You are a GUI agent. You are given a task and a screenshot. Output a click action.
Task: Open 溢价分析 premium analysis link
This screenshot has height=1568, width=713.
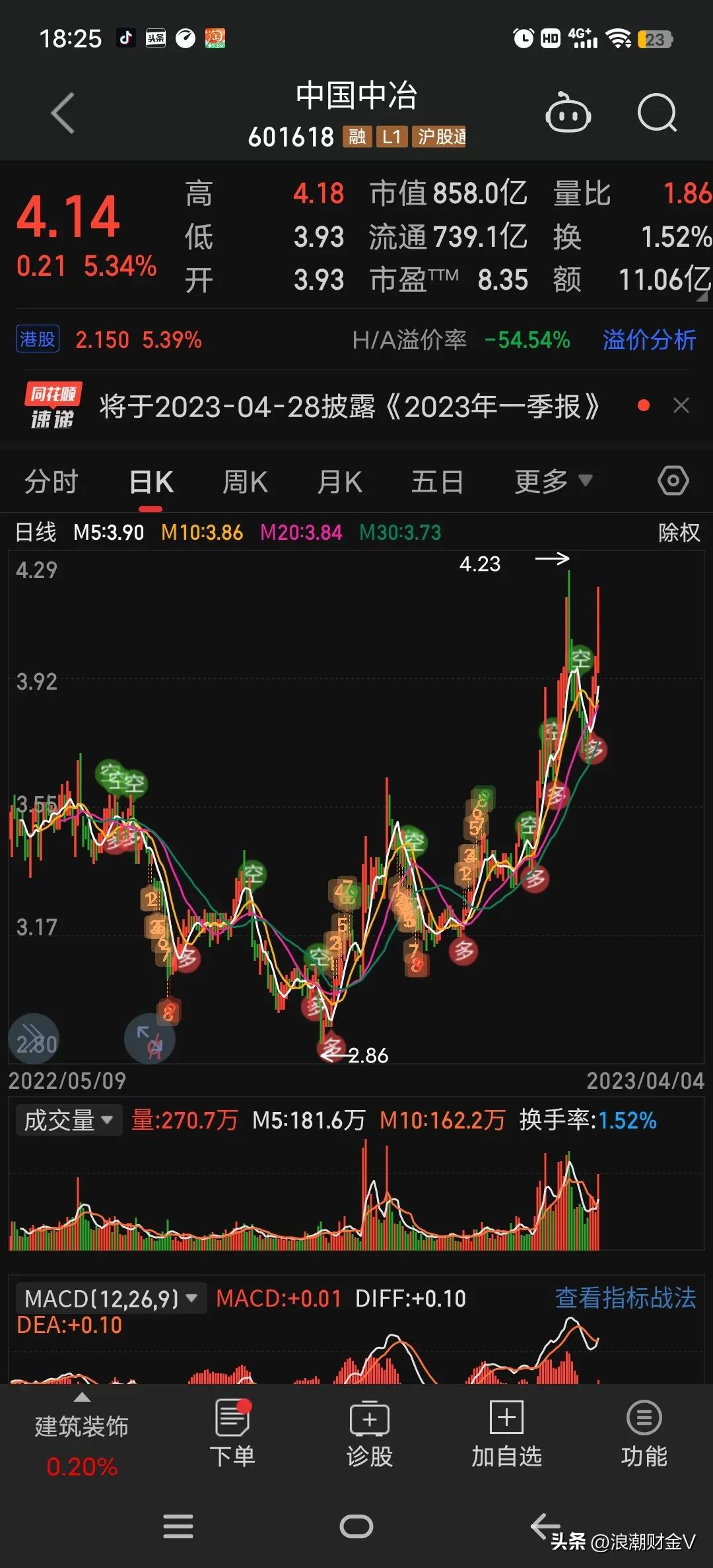(649, 341)
